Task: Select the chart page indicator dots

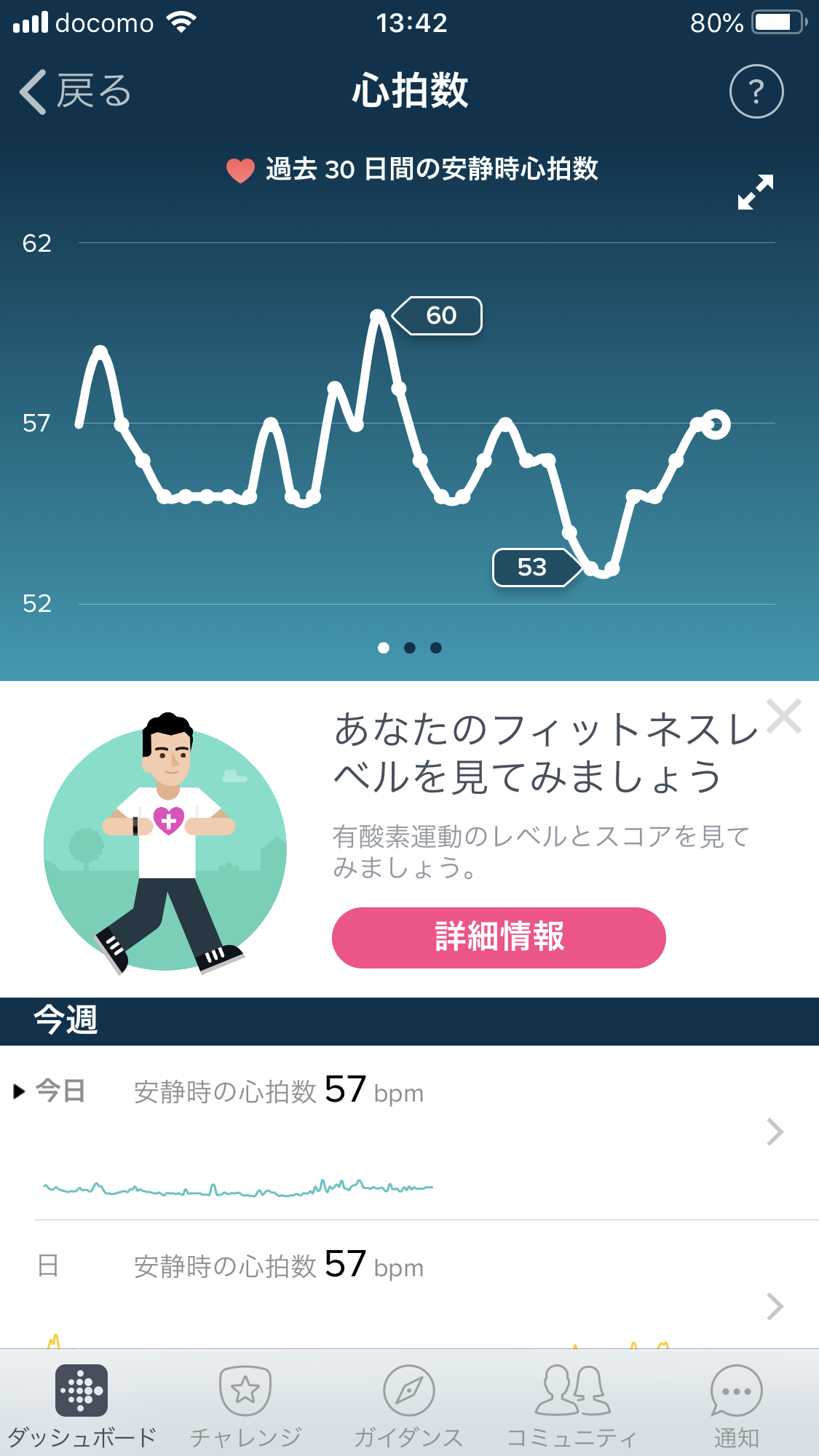Action: point(409,648)
